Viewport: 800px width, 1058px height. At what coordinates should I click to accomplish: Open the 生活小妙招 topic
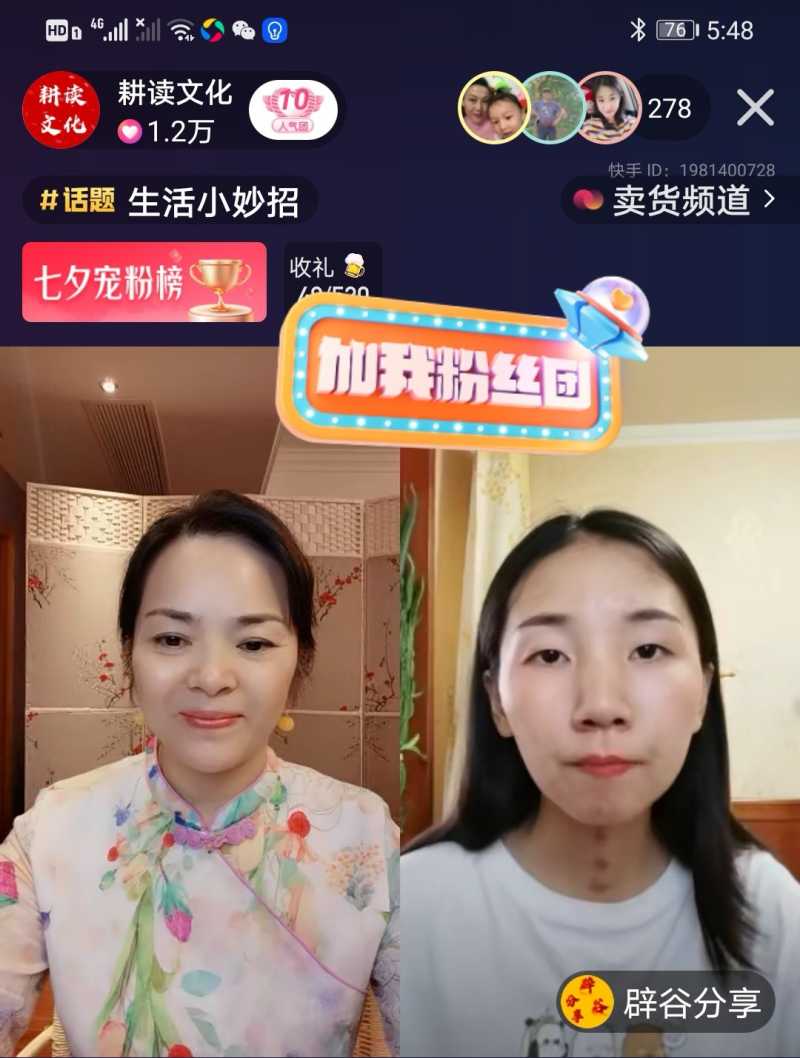click(170, 202)
